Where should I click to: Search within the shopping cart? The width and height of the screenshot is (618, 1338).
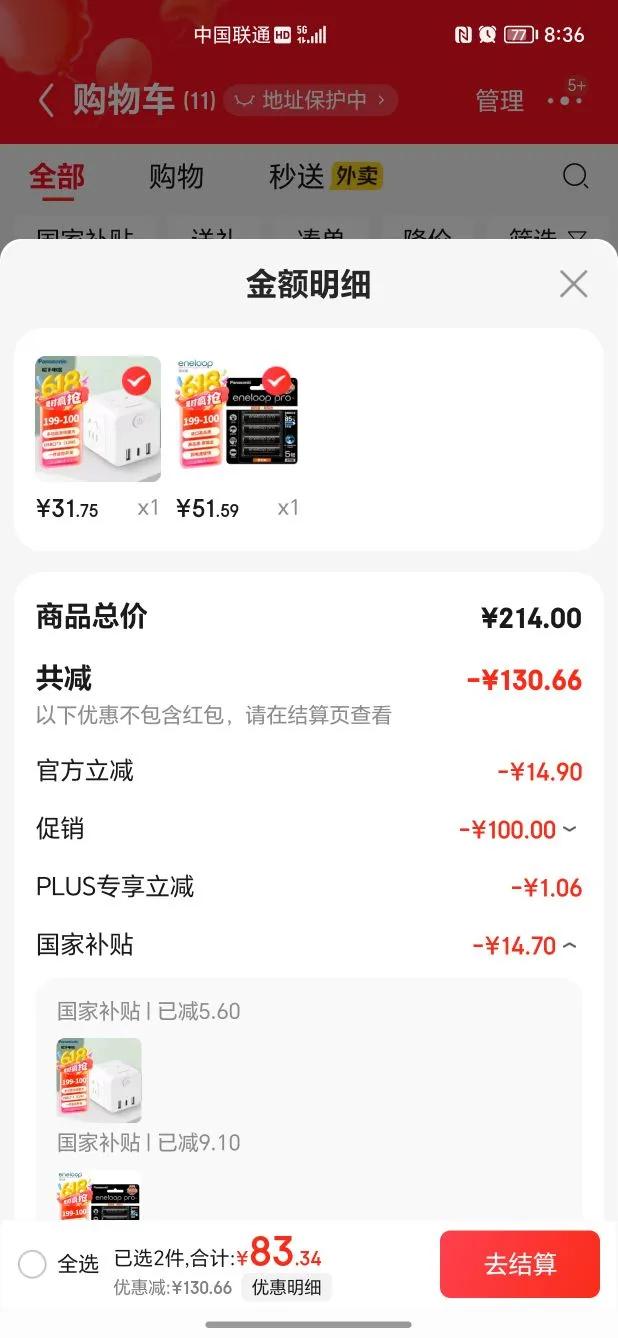click(575, 177)
